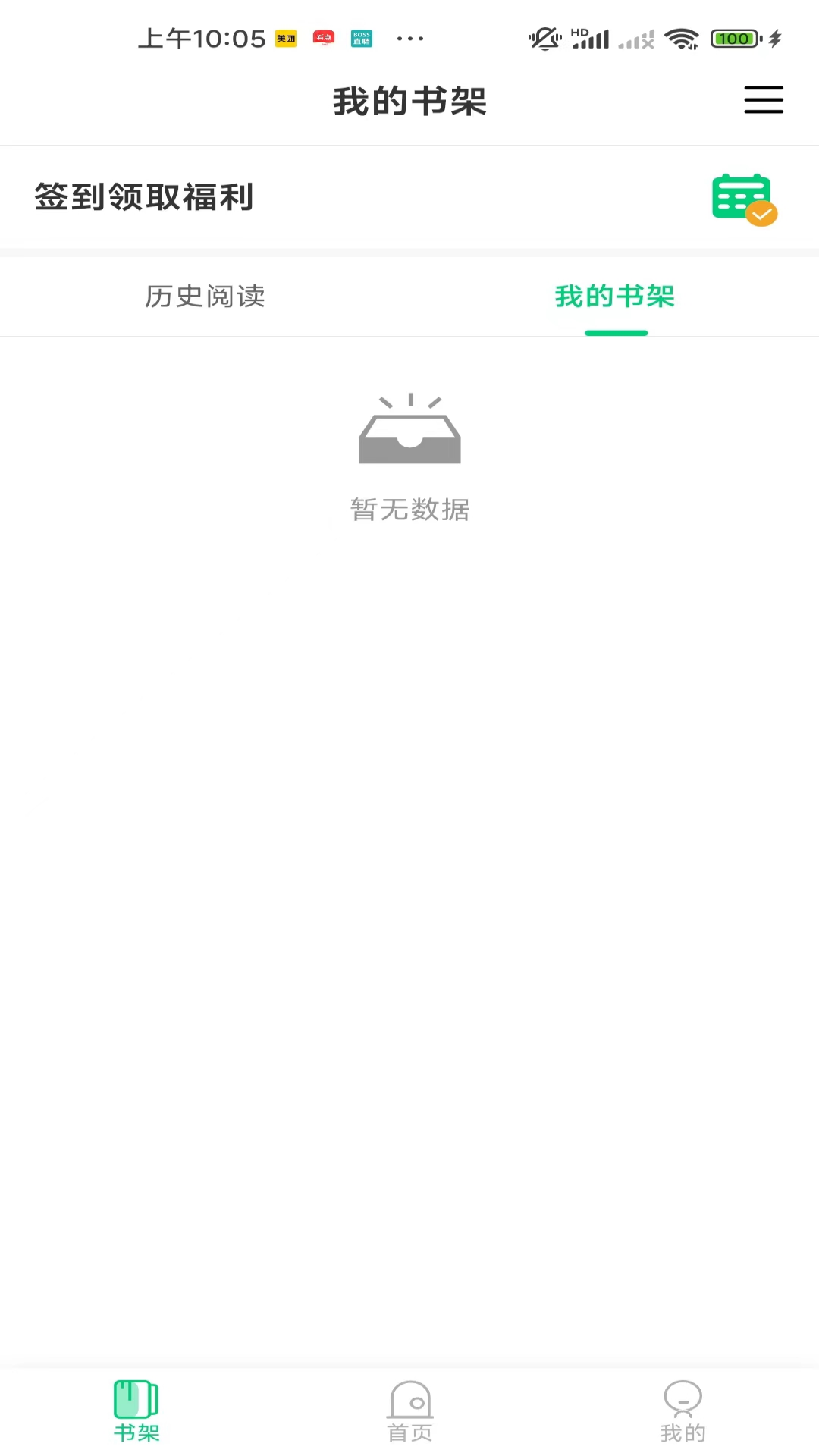Open the hamburger menu at top right
Viewport: 819px width, 1456px height.
(x=764, y=100)
